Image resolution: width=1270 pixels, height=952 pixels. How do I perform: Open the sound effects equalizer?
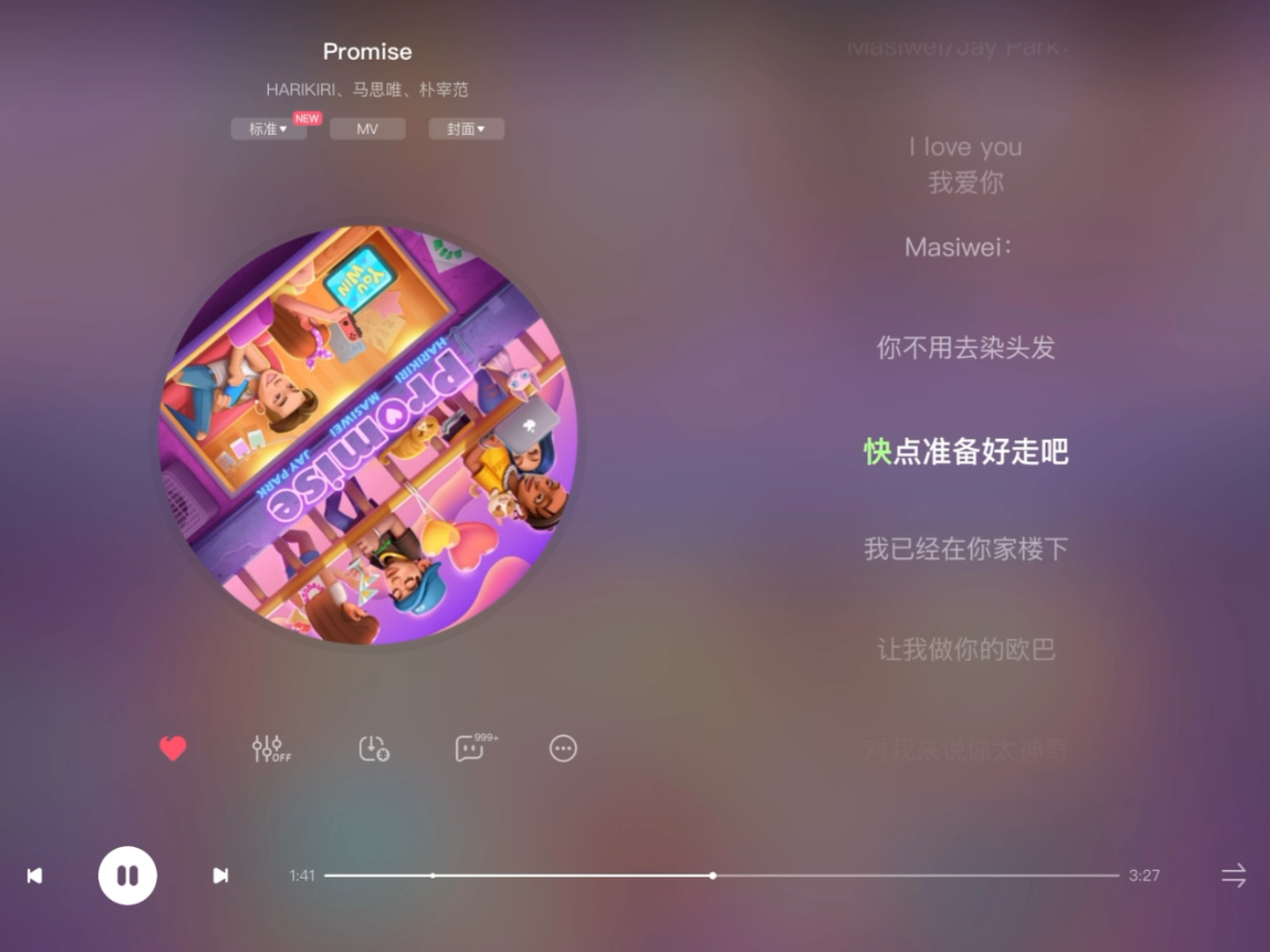(270, 748)
